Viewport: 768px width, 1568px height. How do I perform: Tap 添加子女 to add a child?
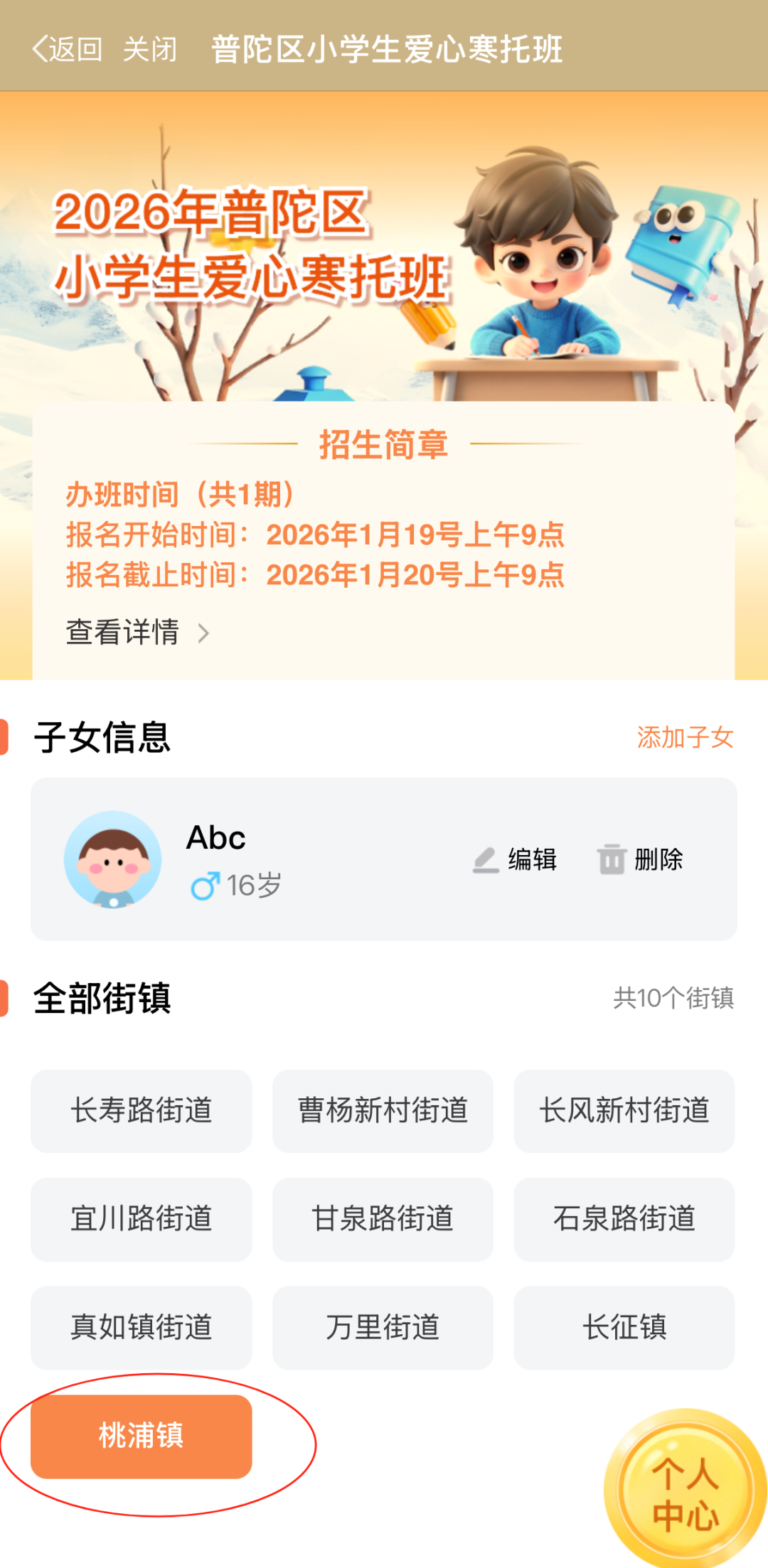click(685, 737)
